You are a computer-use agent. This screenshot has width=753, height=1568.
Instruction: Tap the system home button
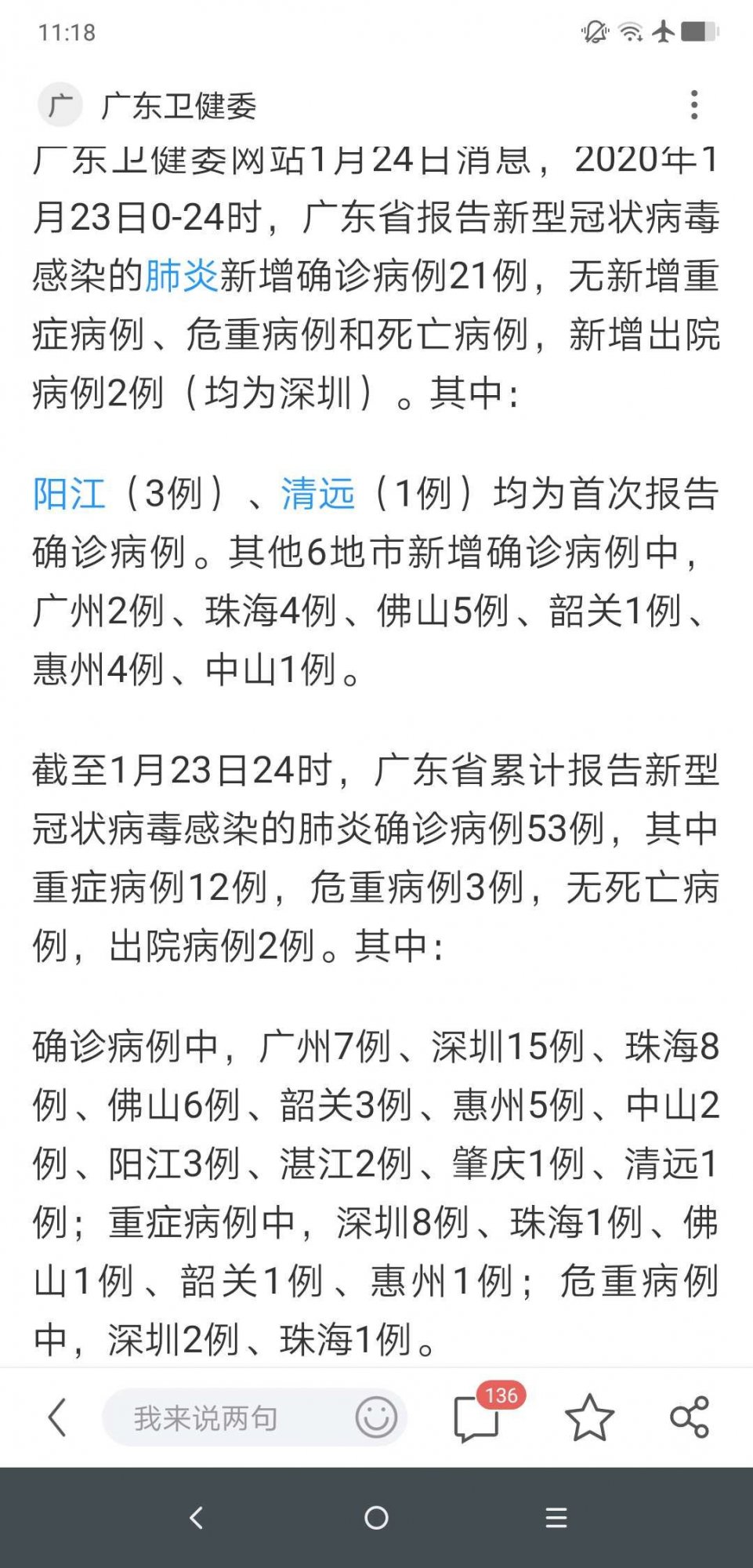tap(376, 1518)
